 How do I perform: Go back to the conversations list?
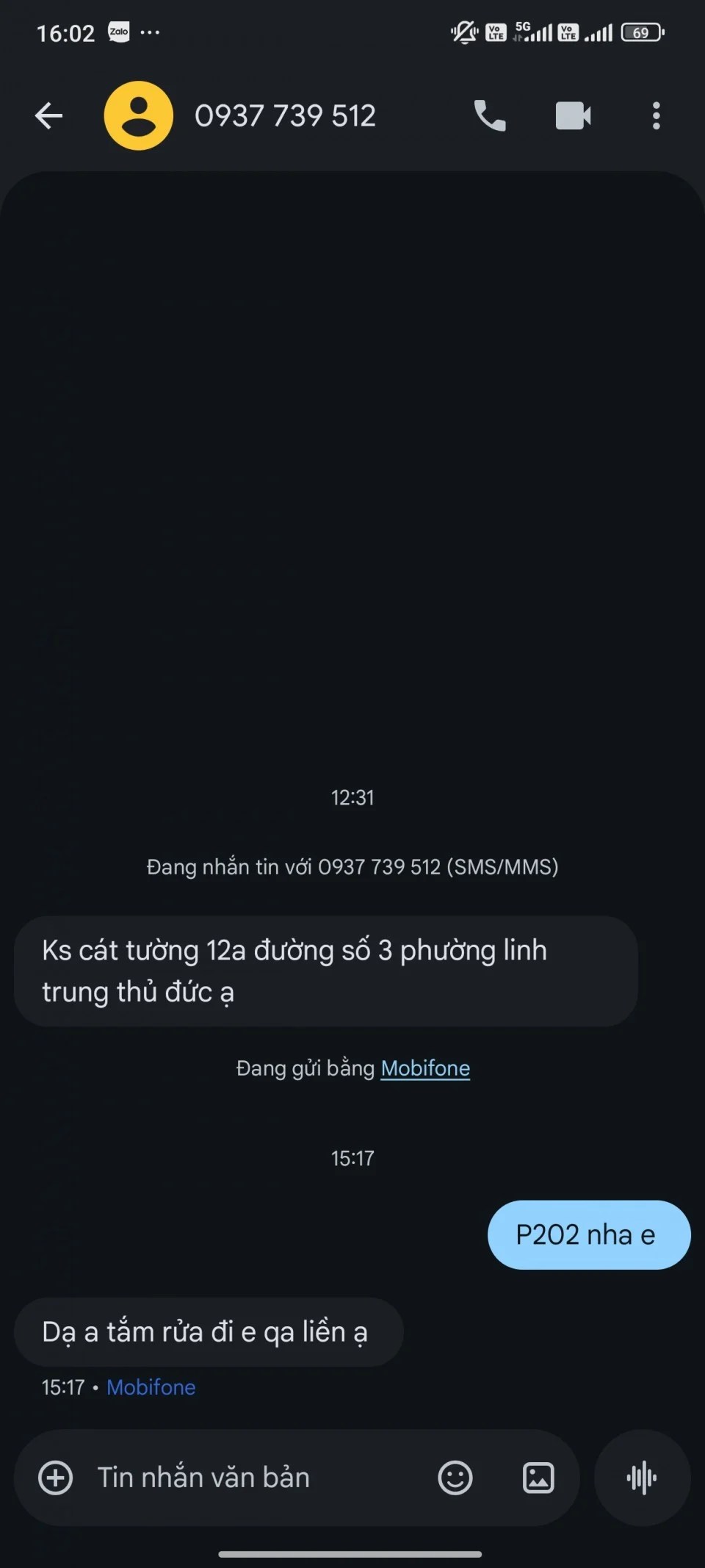click(48, 116)
